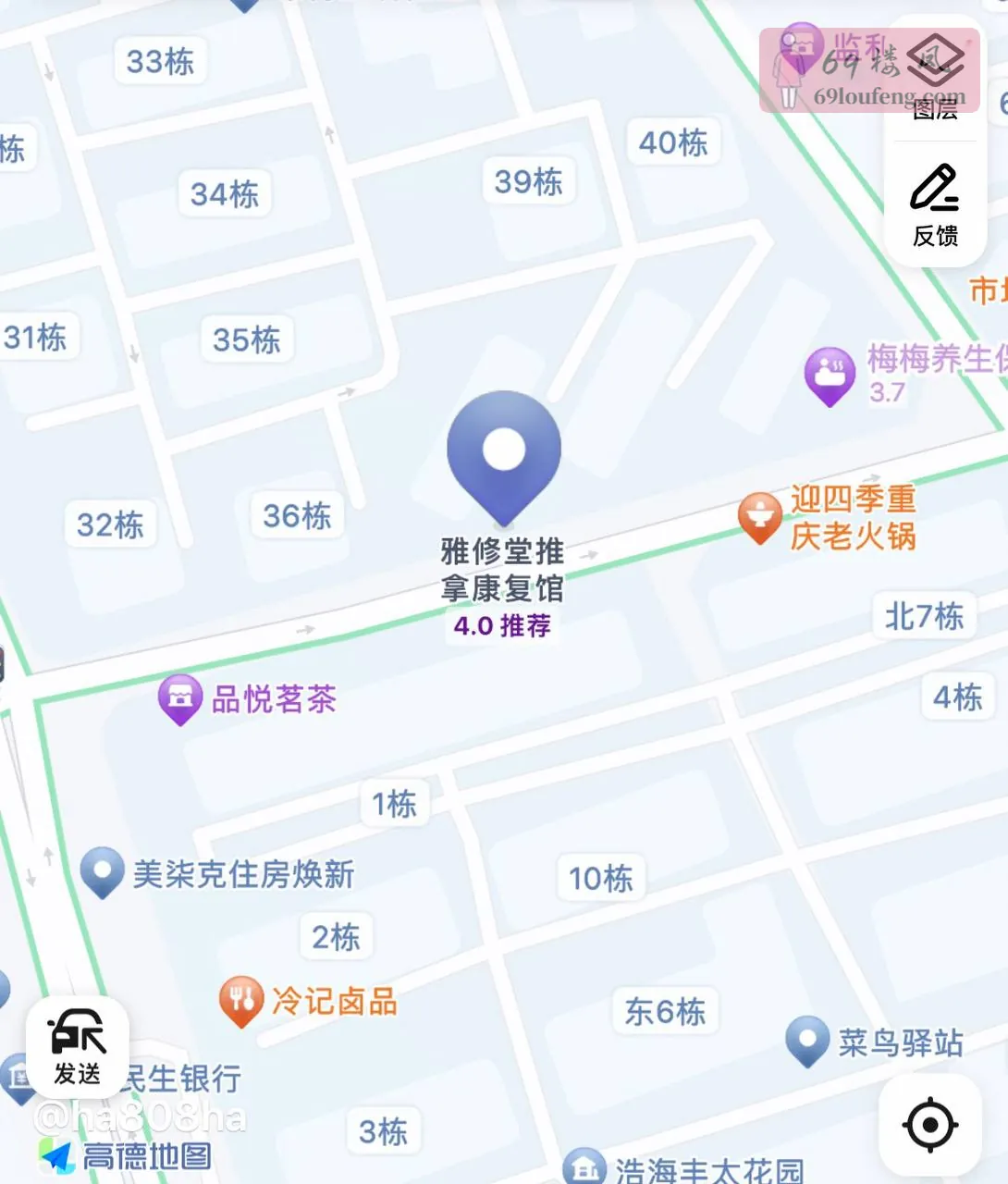Tap the 东6栋 building label
The height and width of the screenshot is (1184, 1008).
click(x=664, y=1011)
